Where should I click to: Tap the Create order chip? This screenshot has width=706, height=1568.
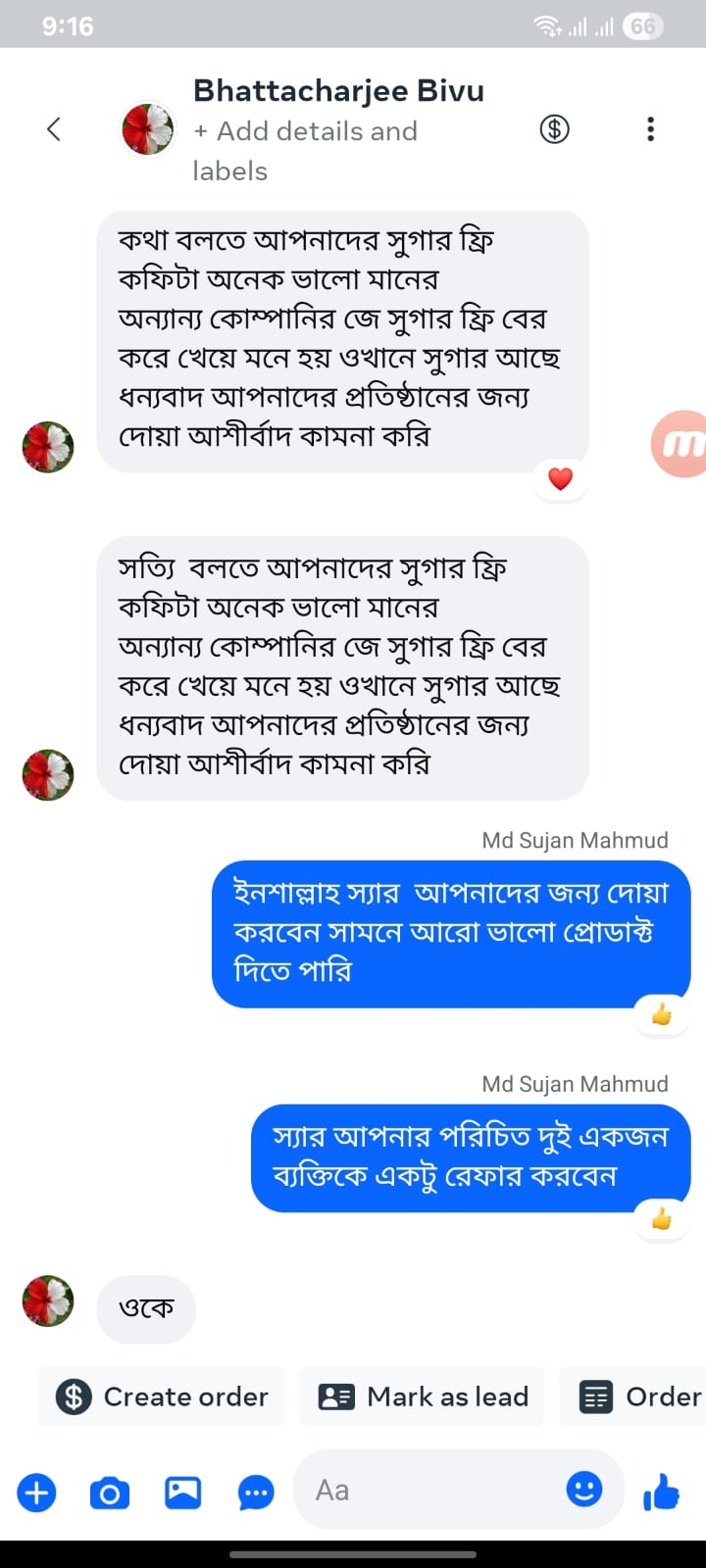(162, 1396)
